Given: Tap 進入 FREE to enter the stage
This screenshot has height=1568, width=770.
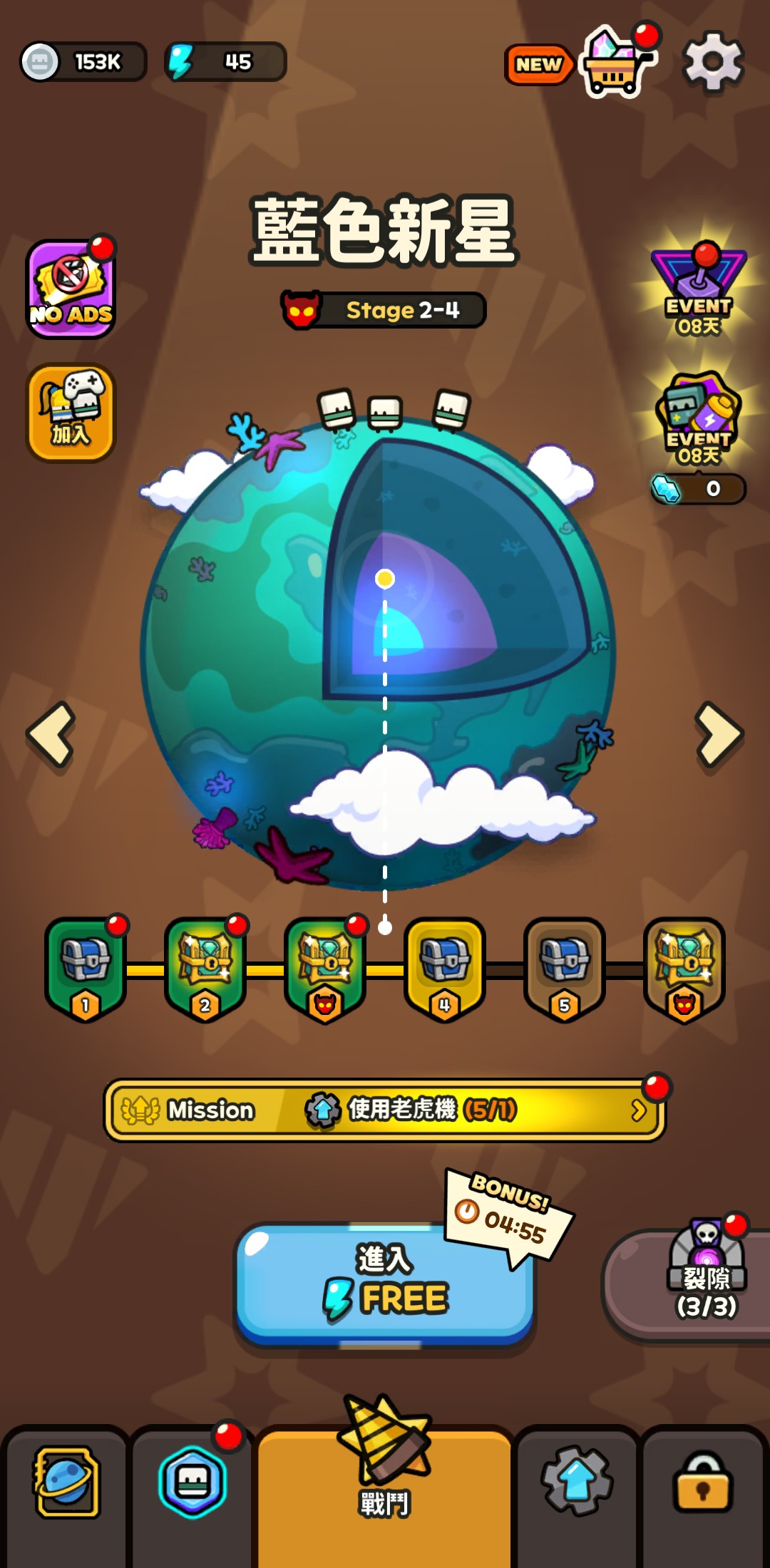Looking at the screenshot, I should point(385,1283).
